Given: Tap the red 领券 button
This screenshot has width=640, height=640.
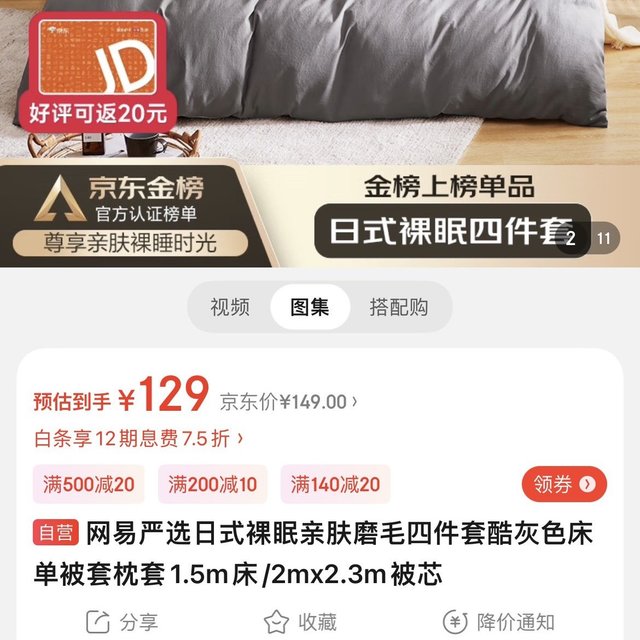Looking at the screenshot, I should tap(564, 485).
